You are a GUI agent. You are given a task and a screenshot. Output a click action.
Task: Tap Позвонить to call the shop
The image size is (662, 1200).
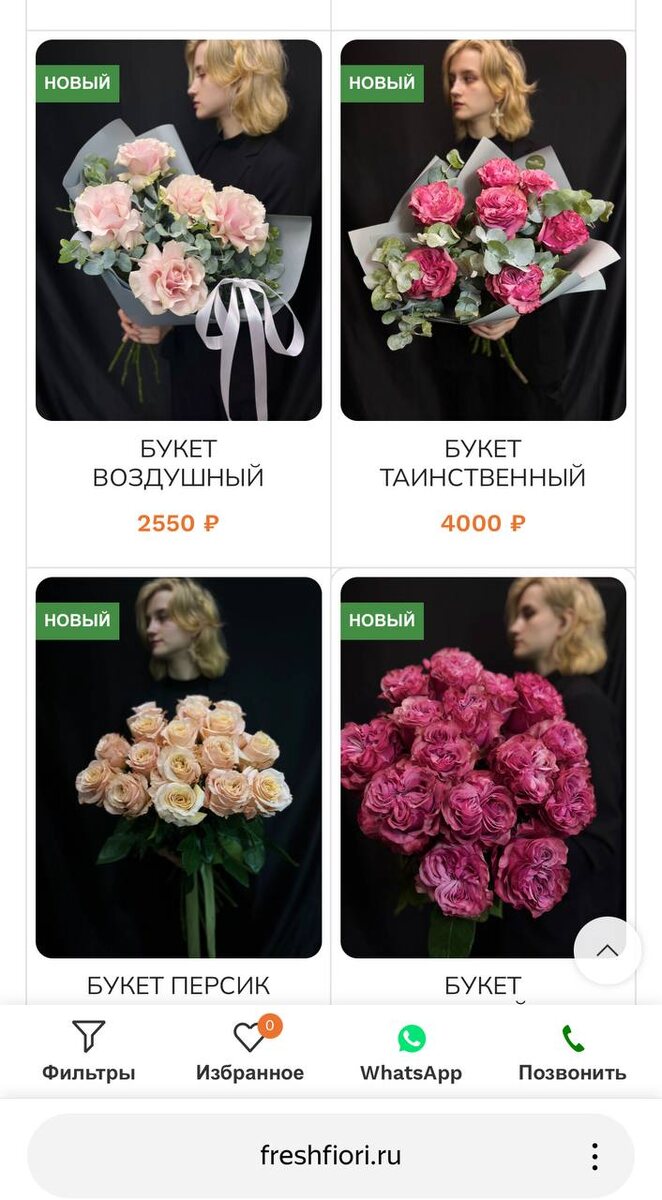pyautogui.click(x=572, y=1052)
